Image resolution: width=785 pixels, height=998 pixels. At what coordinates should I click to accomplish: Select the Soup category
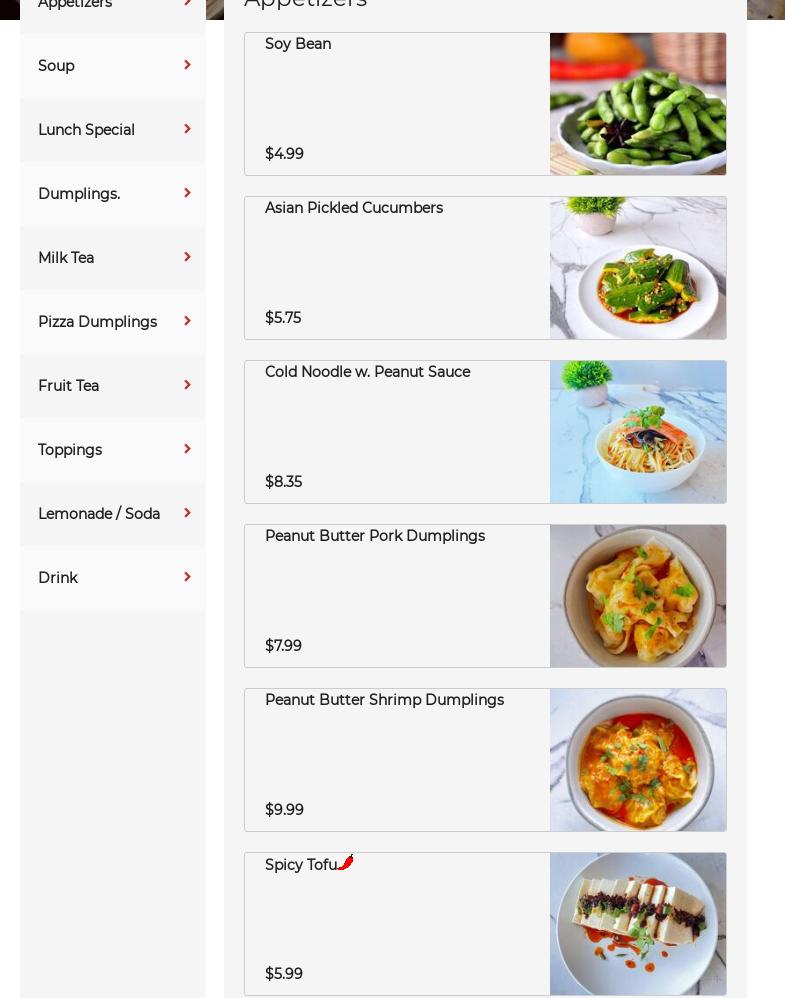112,66
